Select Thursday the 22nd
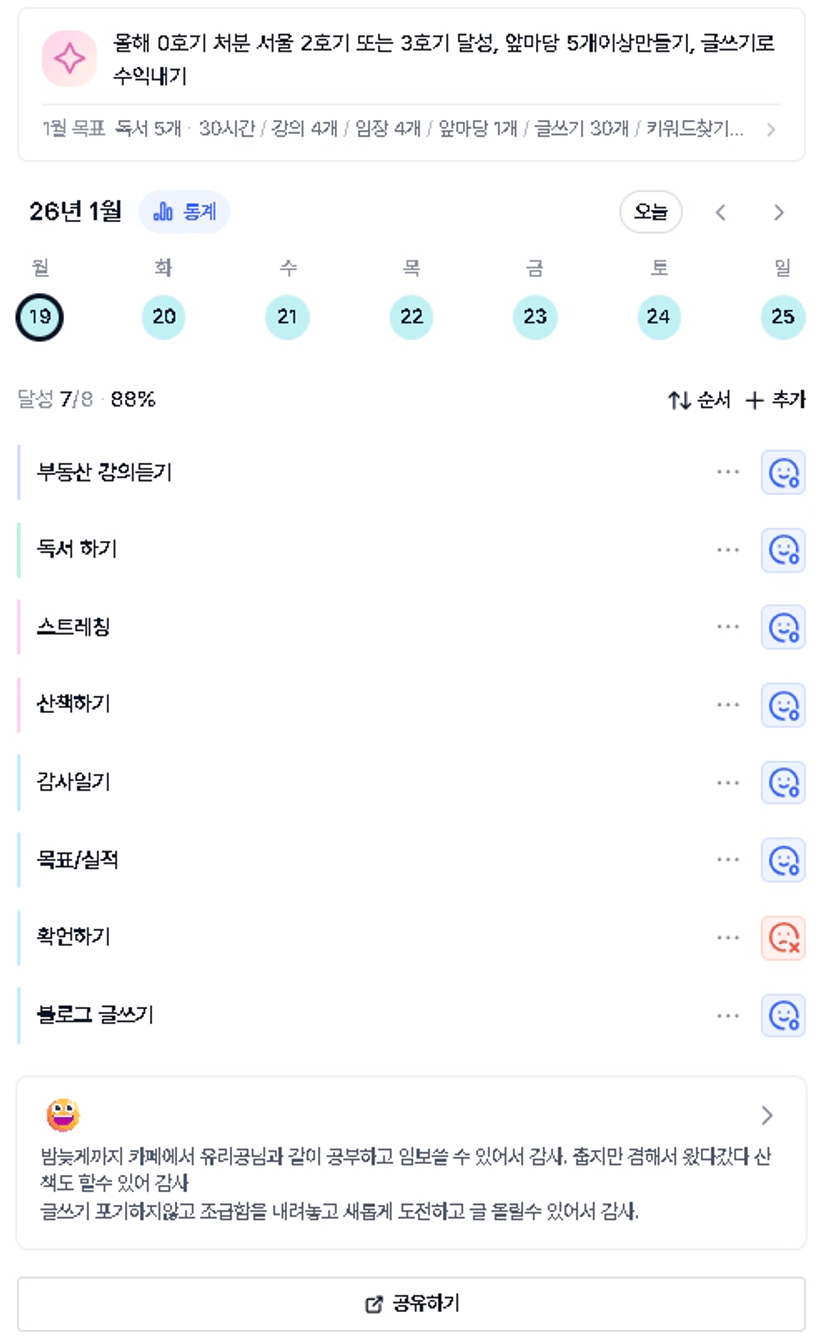 tap(411, 317)
